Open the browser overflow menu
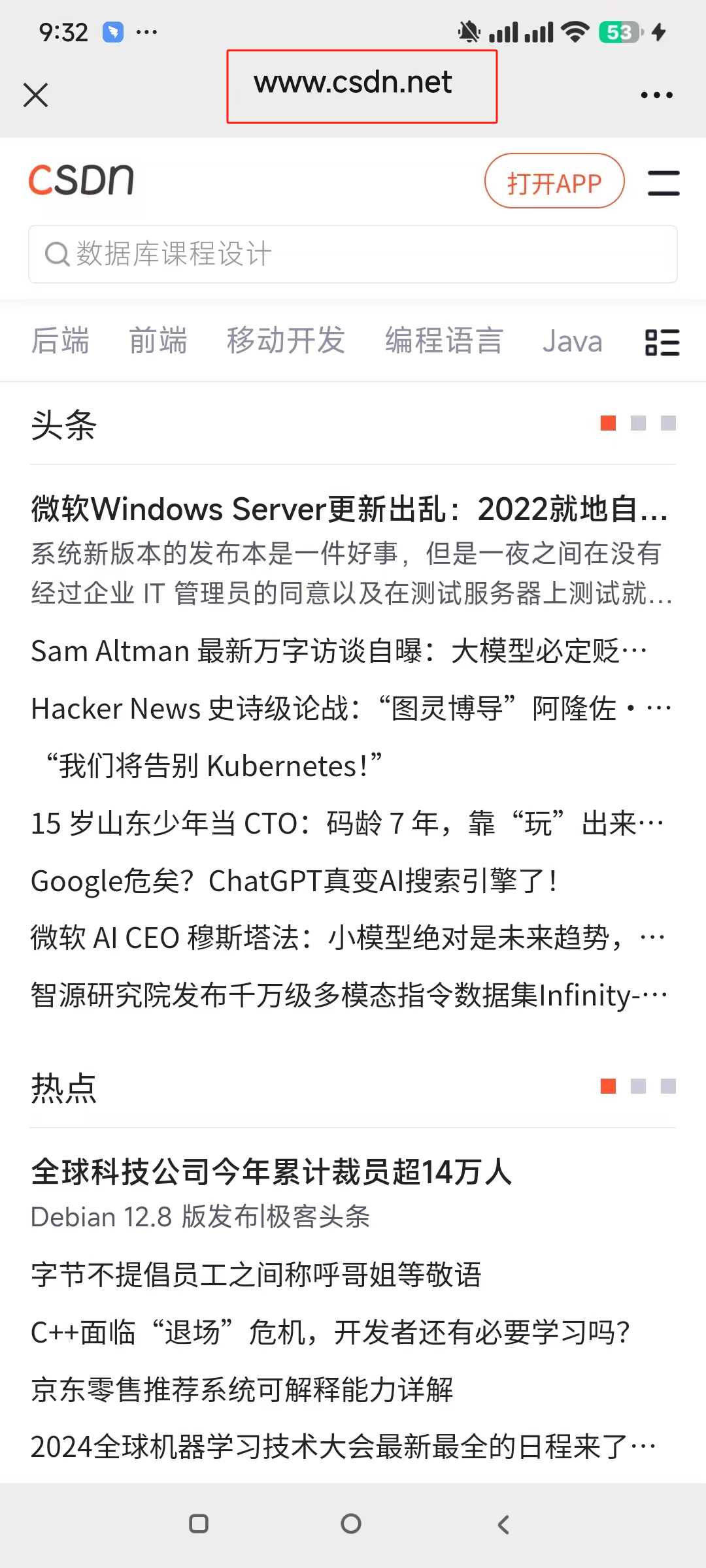The image size is (706, 1568). [x=656, y=95]
